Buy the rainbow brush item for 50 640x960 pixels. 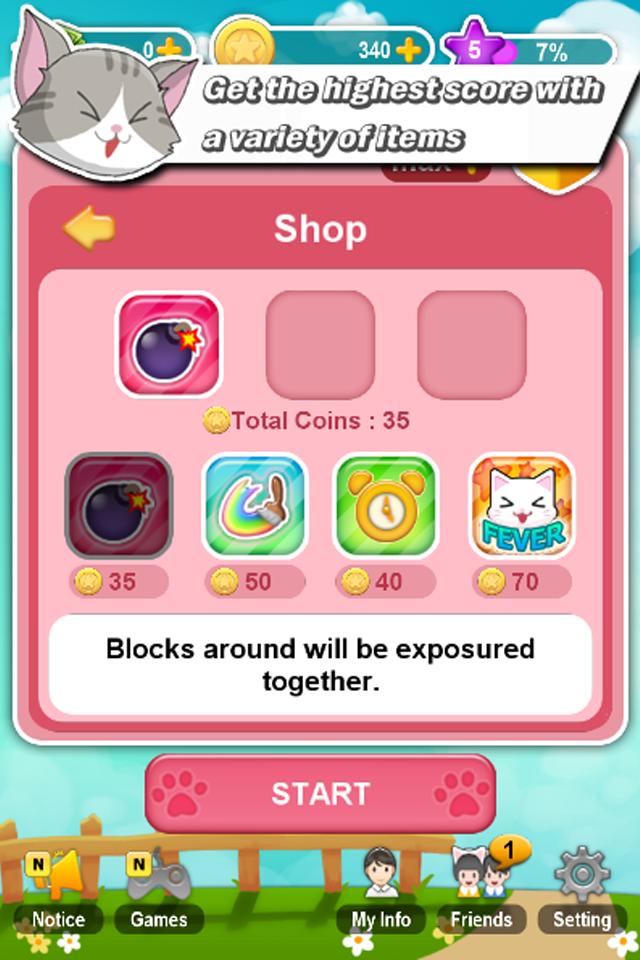coord(254,505)
